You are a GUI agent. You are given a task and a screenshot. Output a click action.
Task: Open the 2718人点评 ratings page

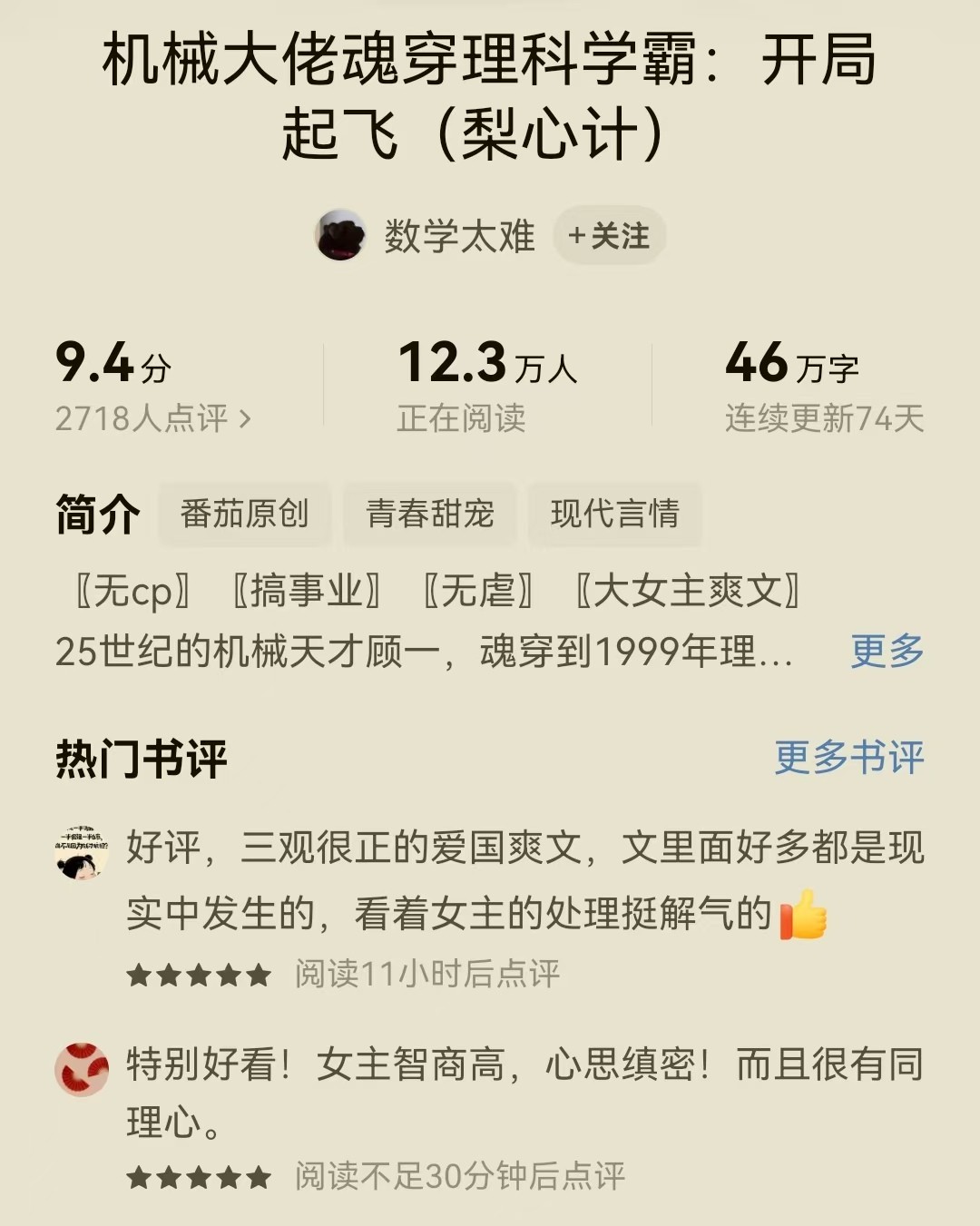pos(152,418)
